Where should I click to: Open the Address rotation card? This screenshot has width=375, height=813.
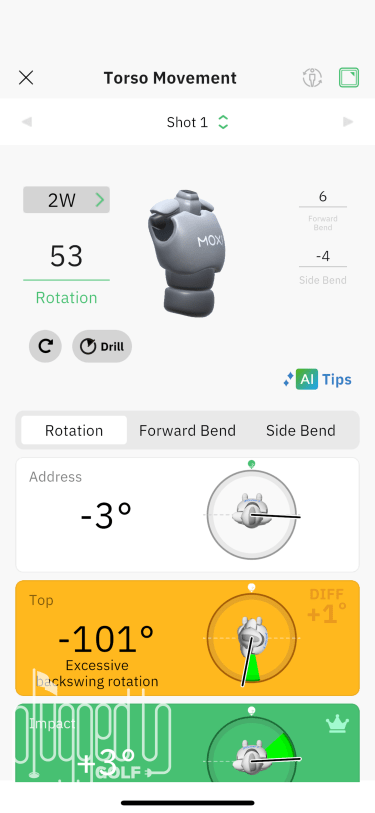[187, 515]
